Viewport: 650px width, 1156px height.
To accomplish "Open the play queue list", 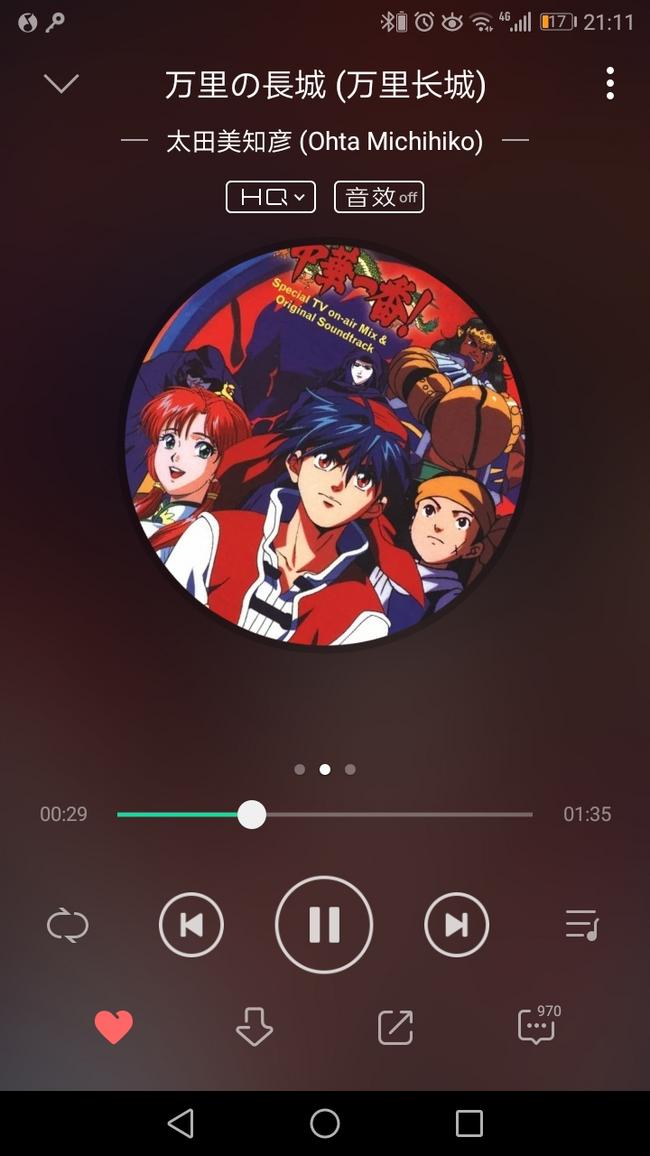I will 581,925.
